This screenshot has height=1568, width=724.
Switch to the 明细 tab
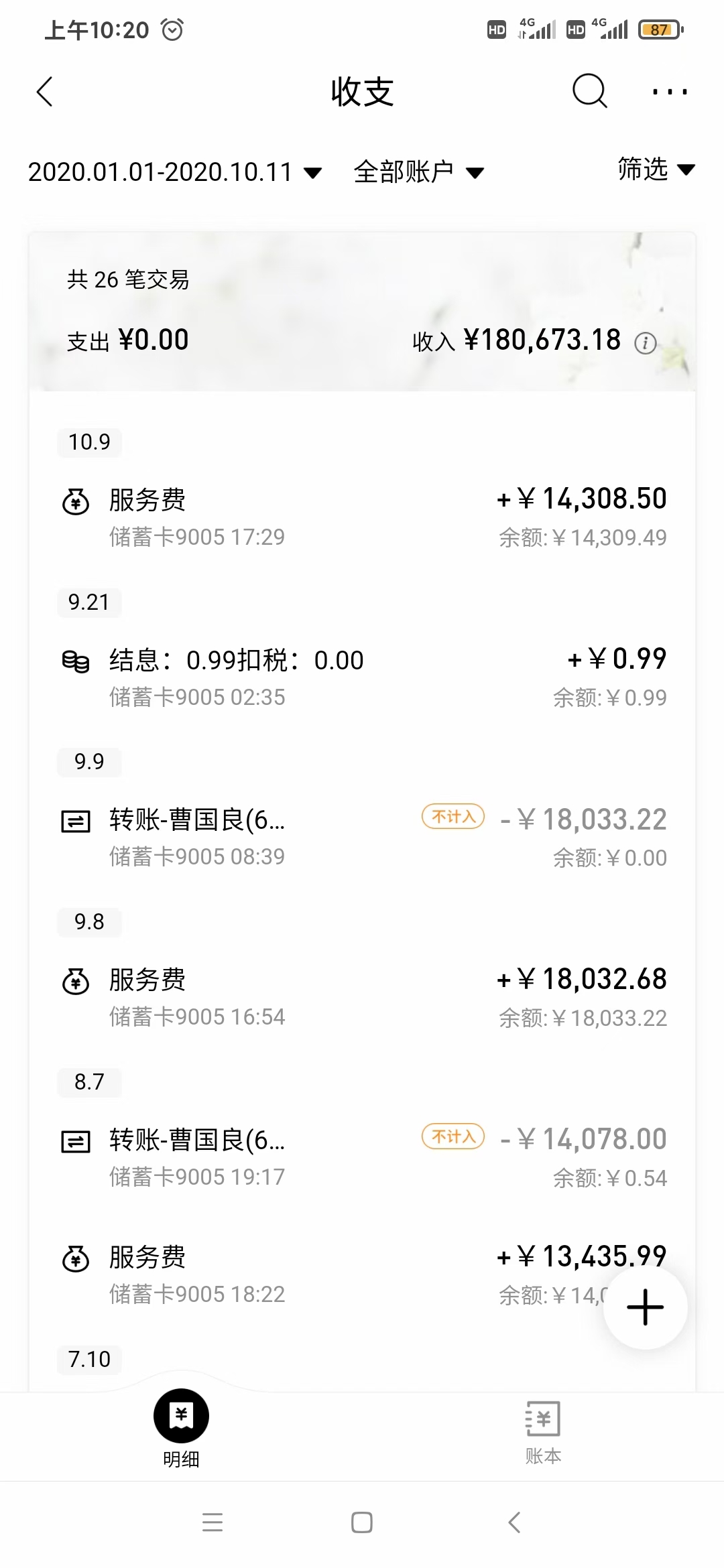pos(181,1429)
